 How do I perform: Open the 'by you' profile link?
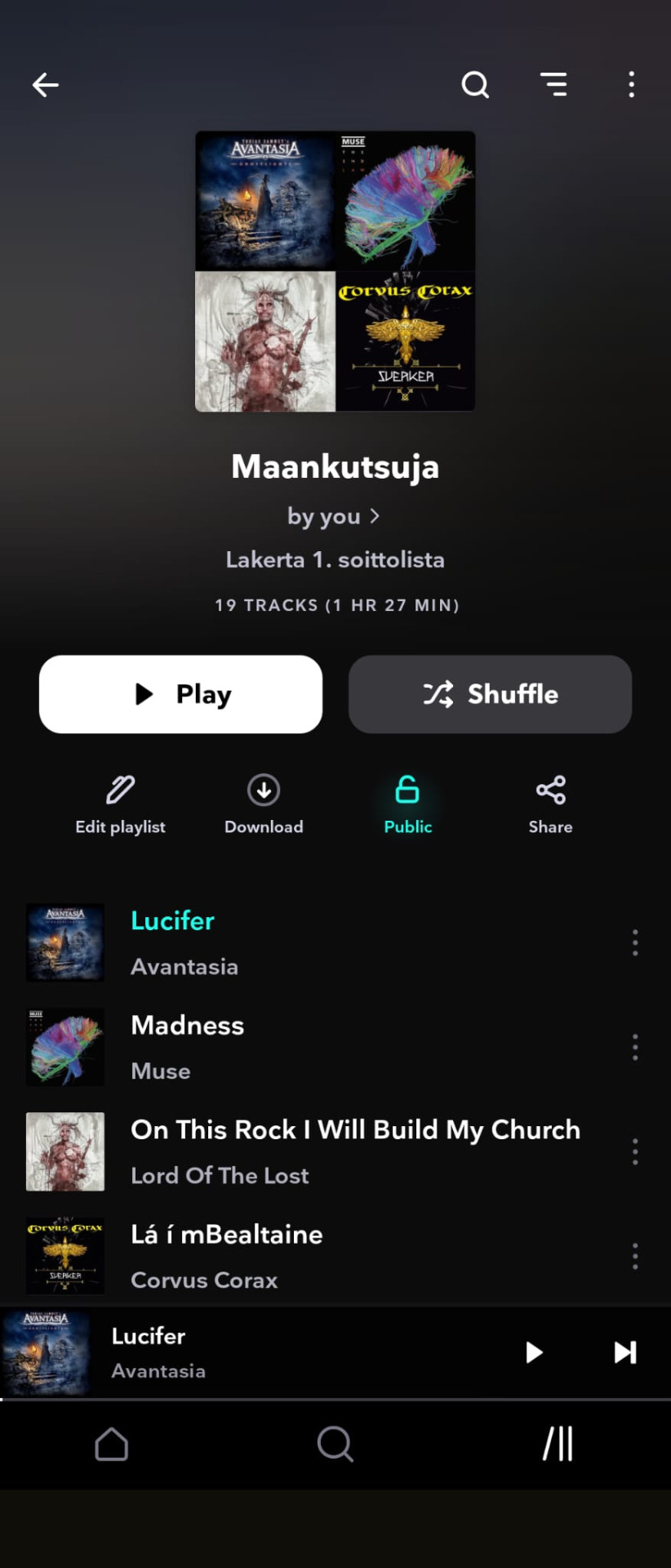click(x=334, y=516)
